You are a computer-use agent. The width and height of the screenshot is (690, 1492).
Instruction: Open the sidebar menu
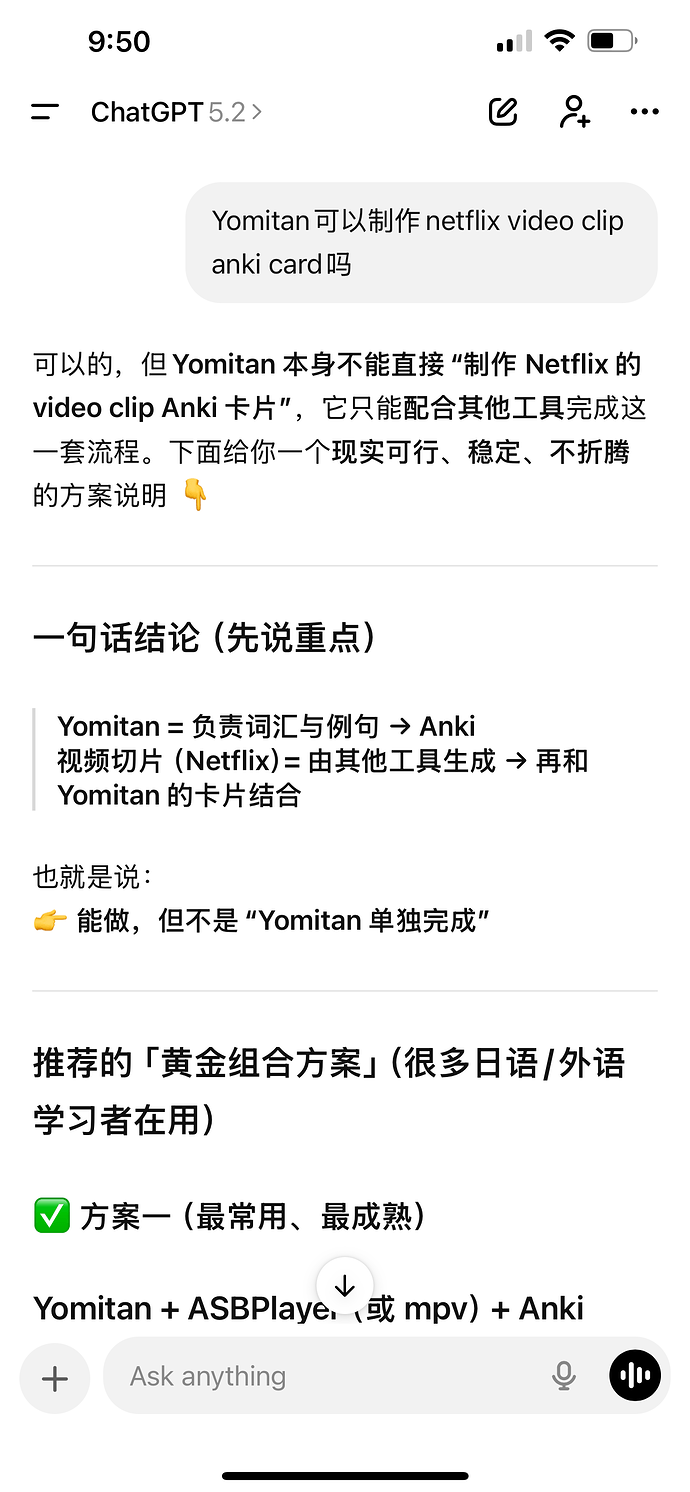(45, 112)
